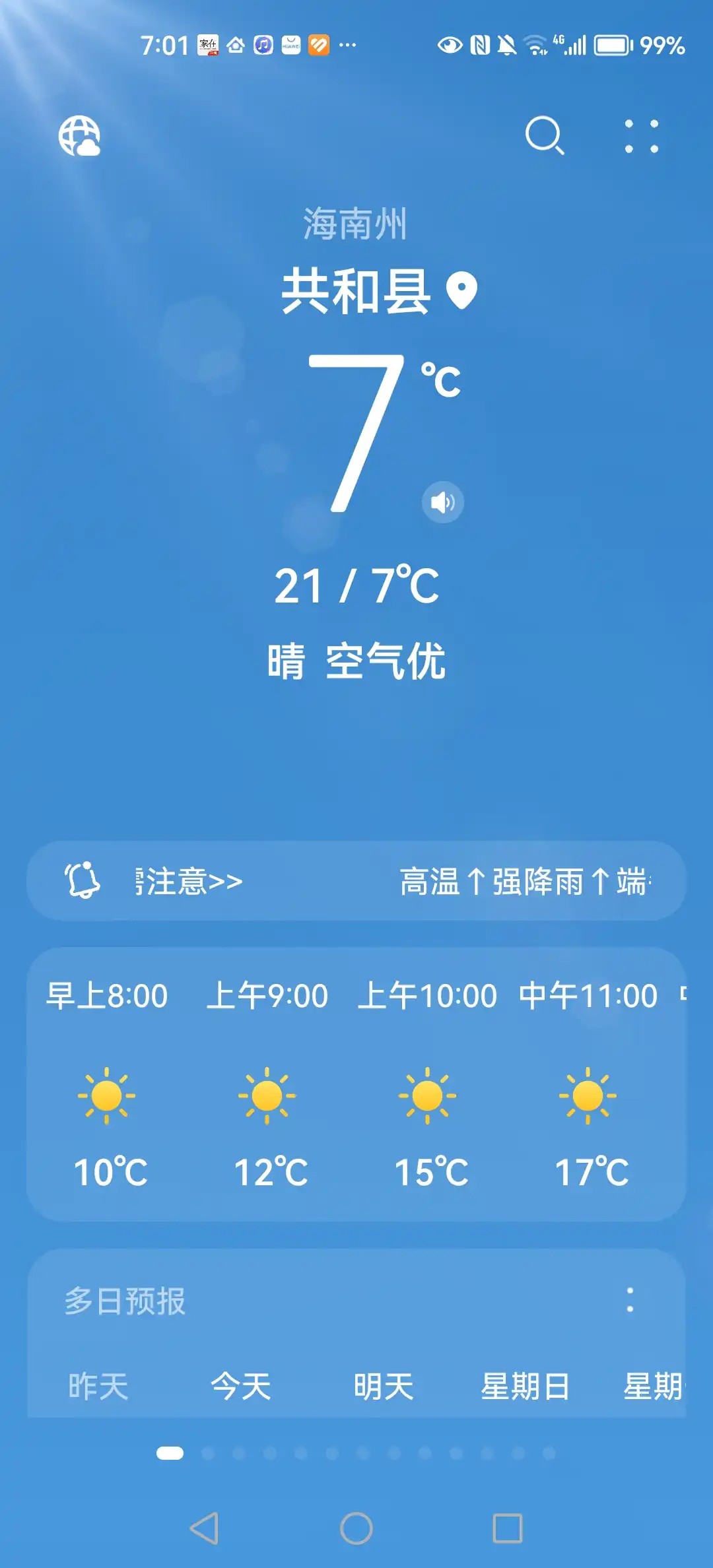This screenshot has width=713, height=1568.
Task: Play the weather voice broadcast
Action: click(442, 503)
